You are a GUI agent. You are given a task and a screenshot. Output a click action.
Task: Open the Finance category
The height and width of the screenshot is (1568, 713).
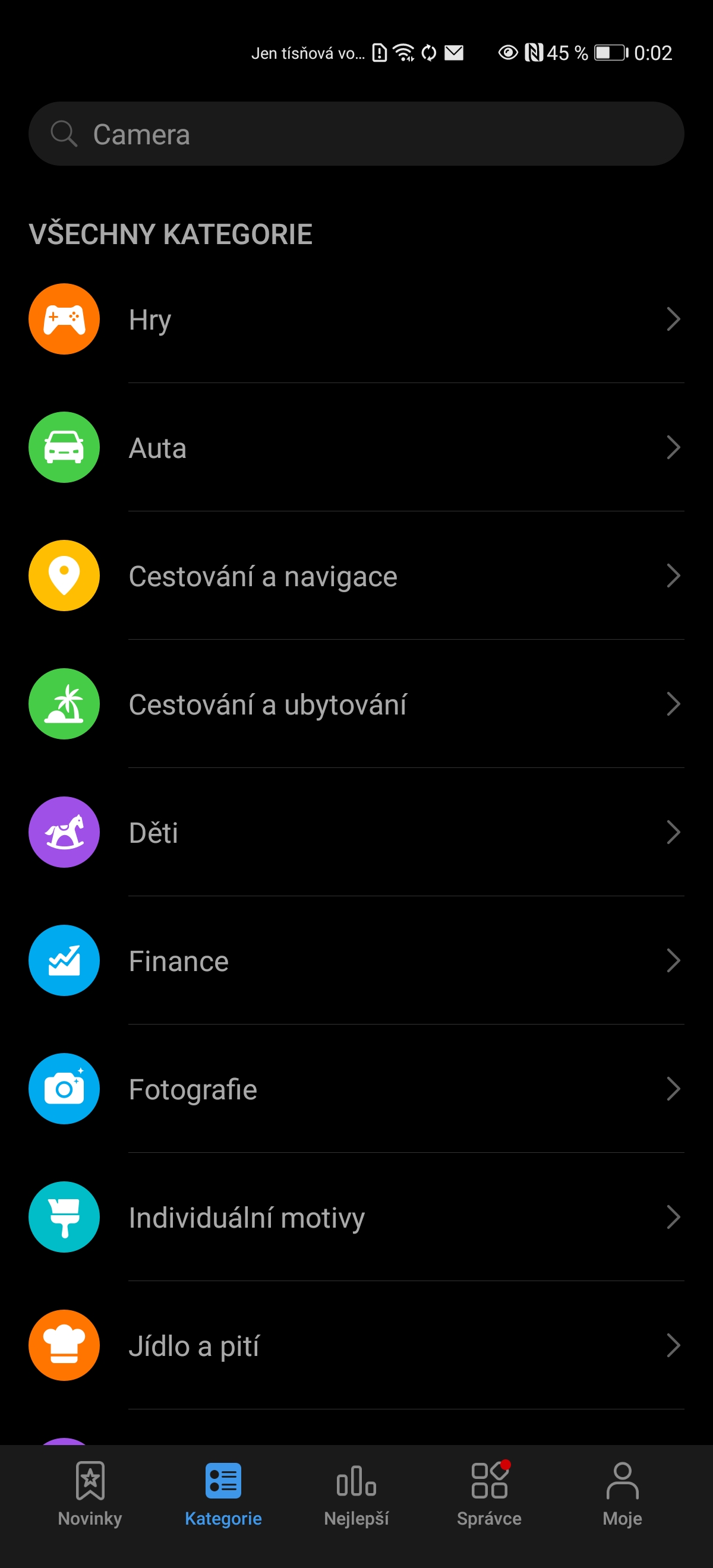356,960
